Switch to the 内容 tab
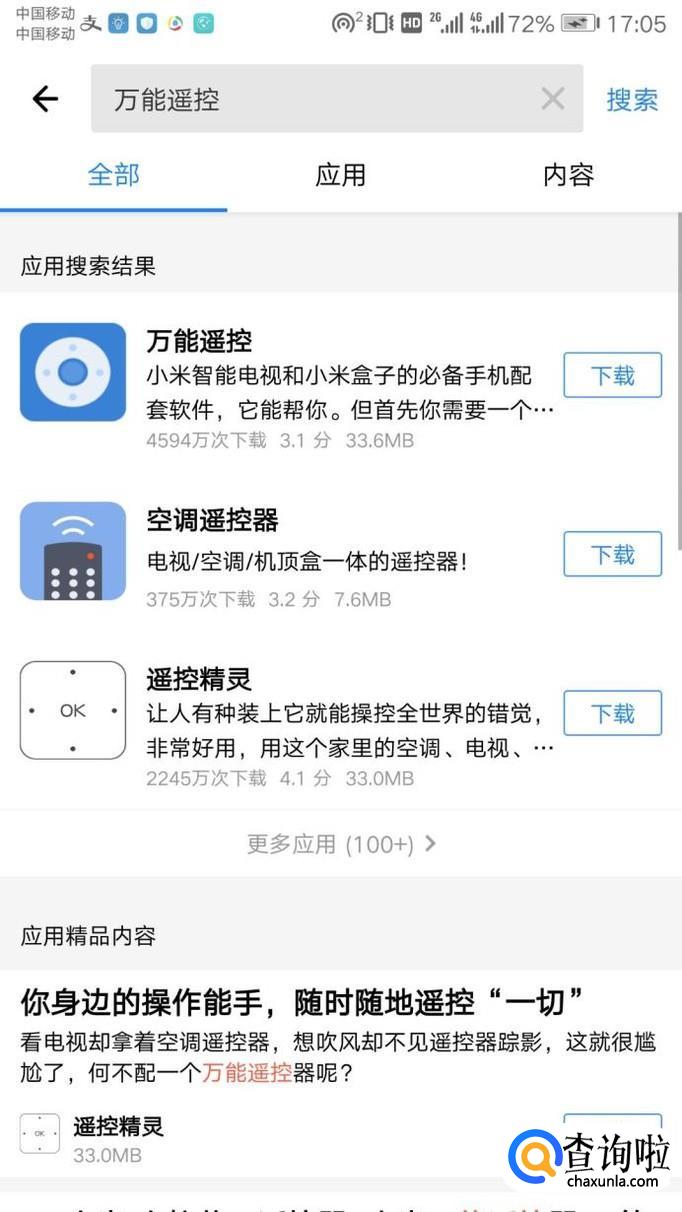682x1212 pixels. tap(568, 175)
